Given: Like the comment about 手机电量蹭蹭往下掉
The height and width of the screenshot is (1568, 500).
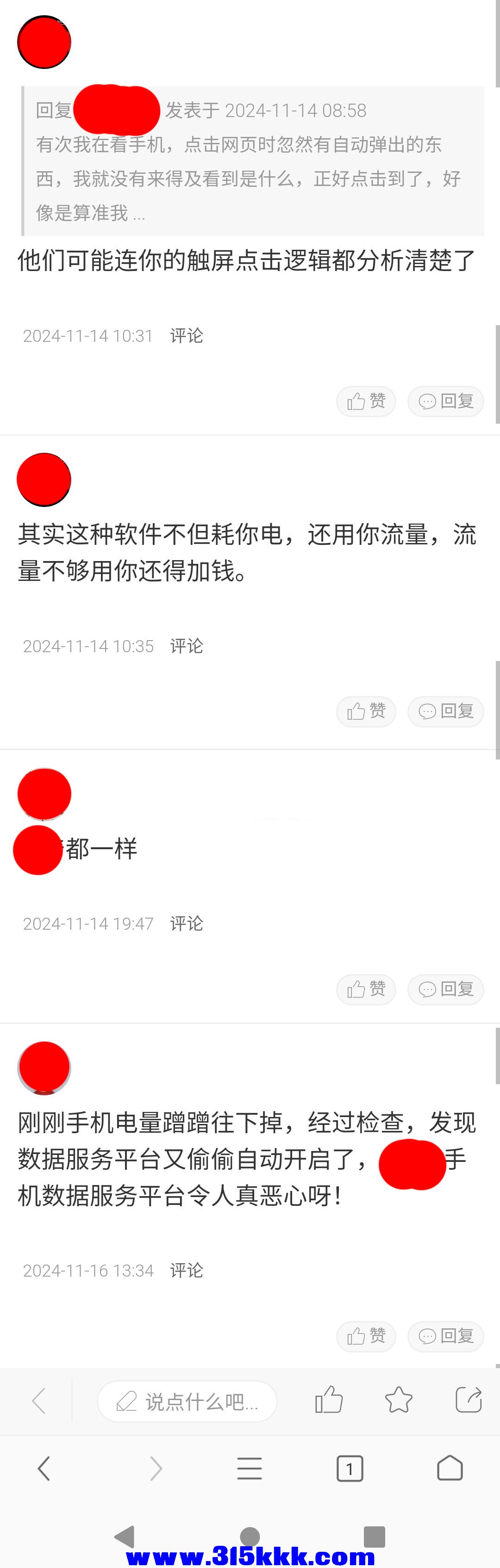Looking at the screenshot, I should [x=366, y=1336].
